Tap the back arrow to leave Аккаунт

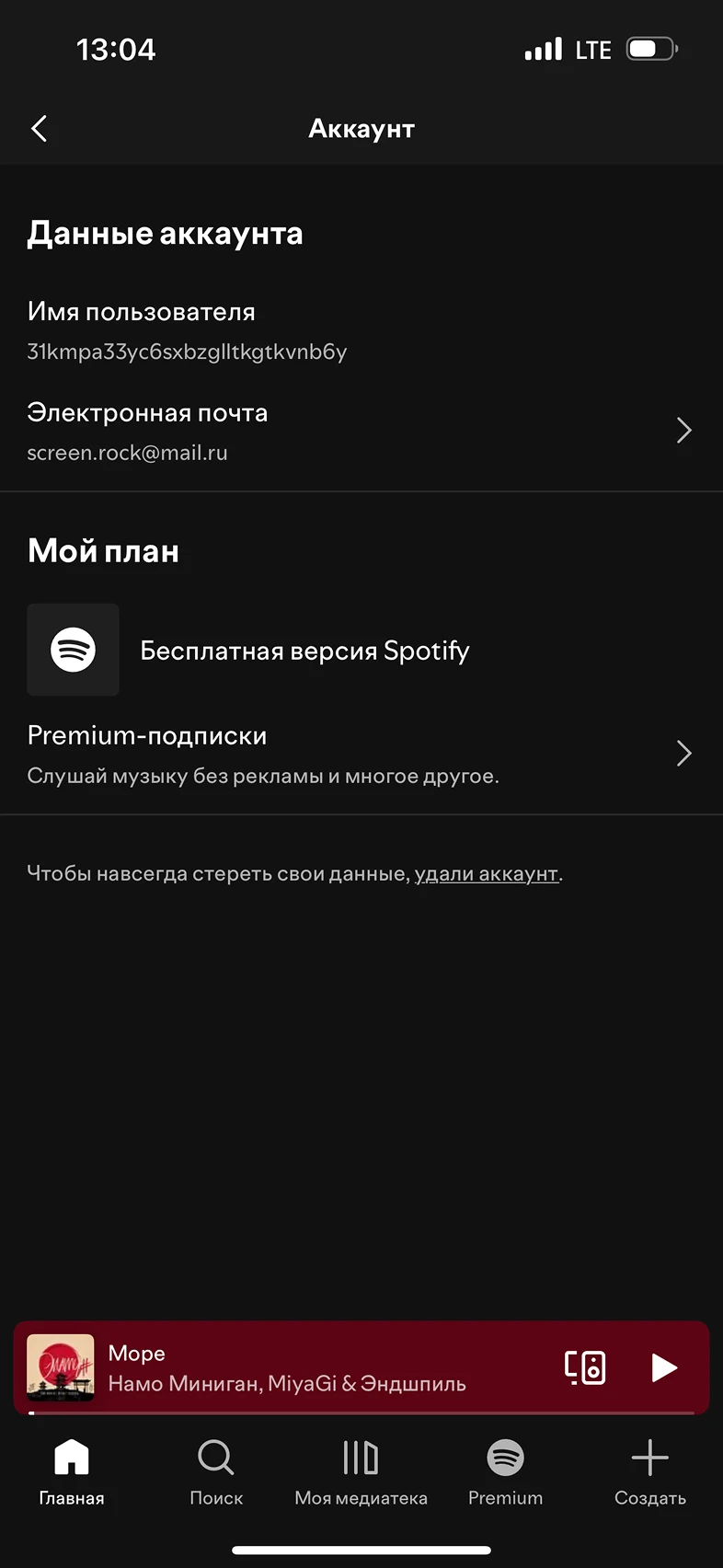tap(39, 128)
